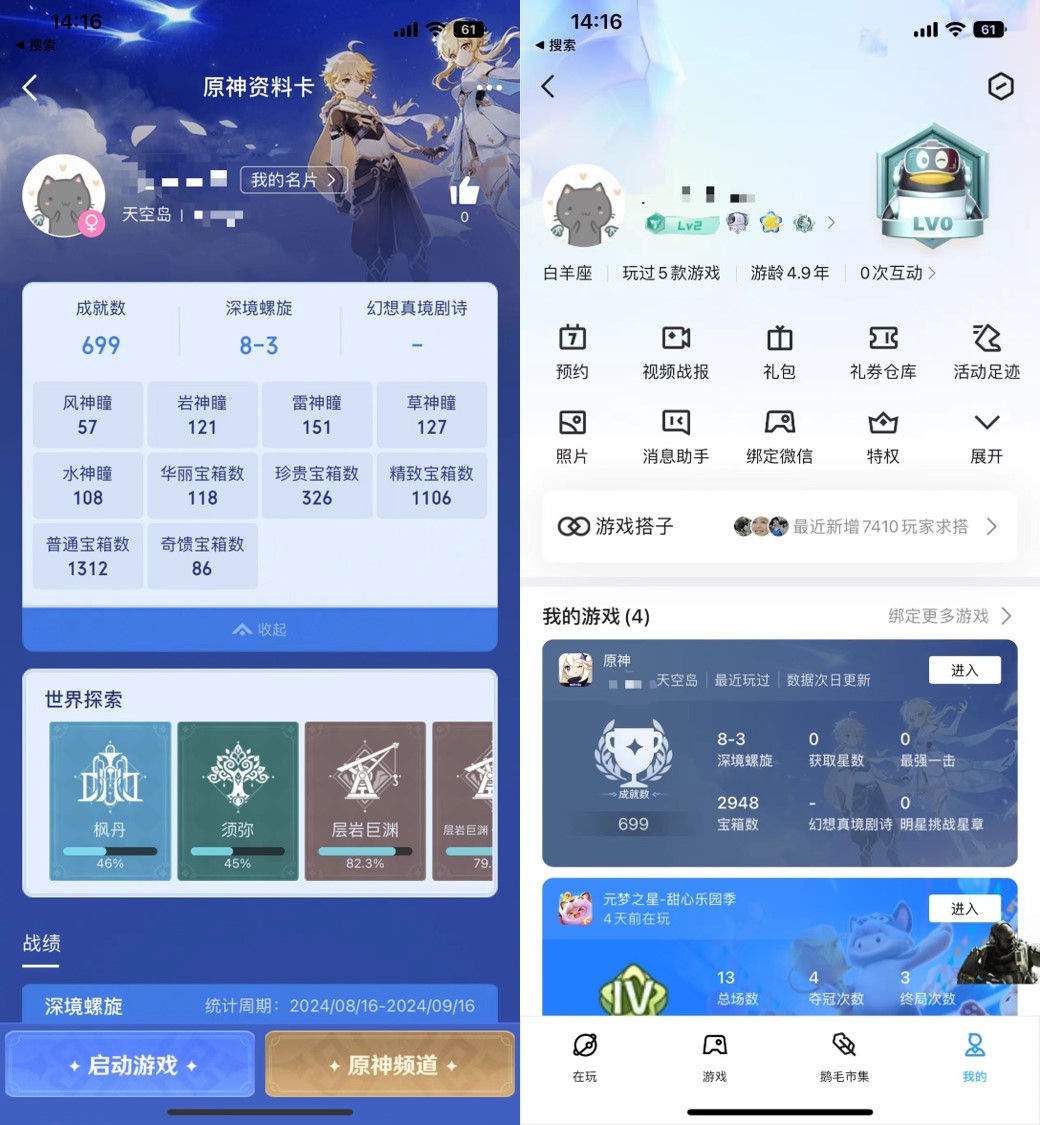Open the hexagon settings icon

[1000, 87]
